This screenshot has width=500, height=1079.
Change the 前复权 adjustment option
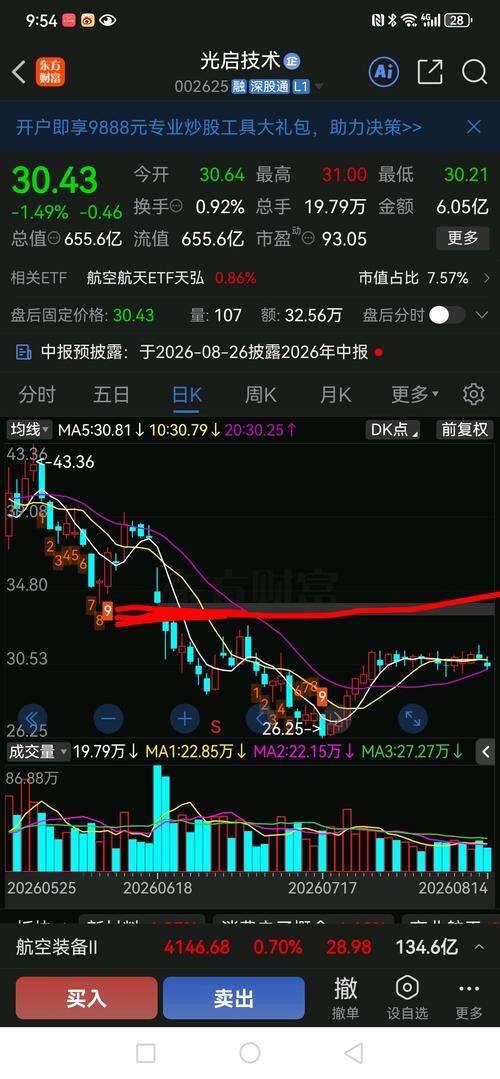tap(465, 430)
